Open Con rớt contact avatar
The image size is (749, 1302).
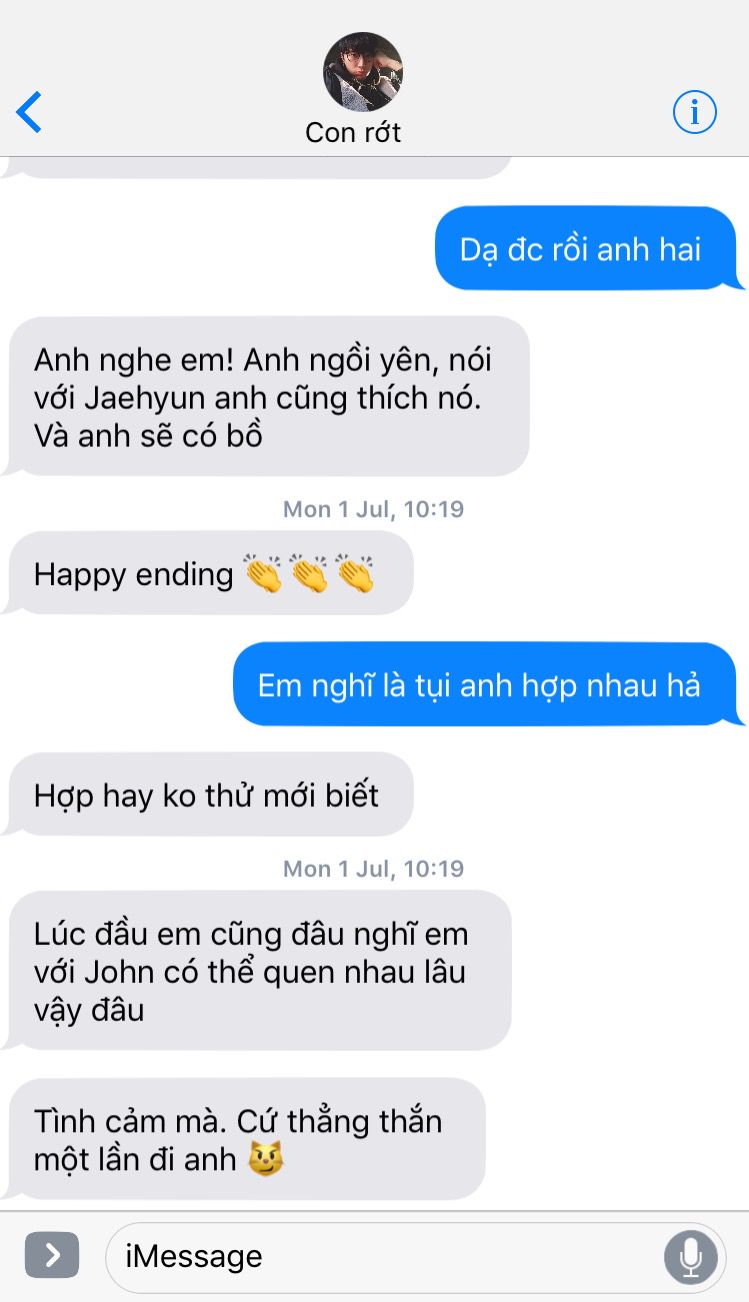(362, 72)
